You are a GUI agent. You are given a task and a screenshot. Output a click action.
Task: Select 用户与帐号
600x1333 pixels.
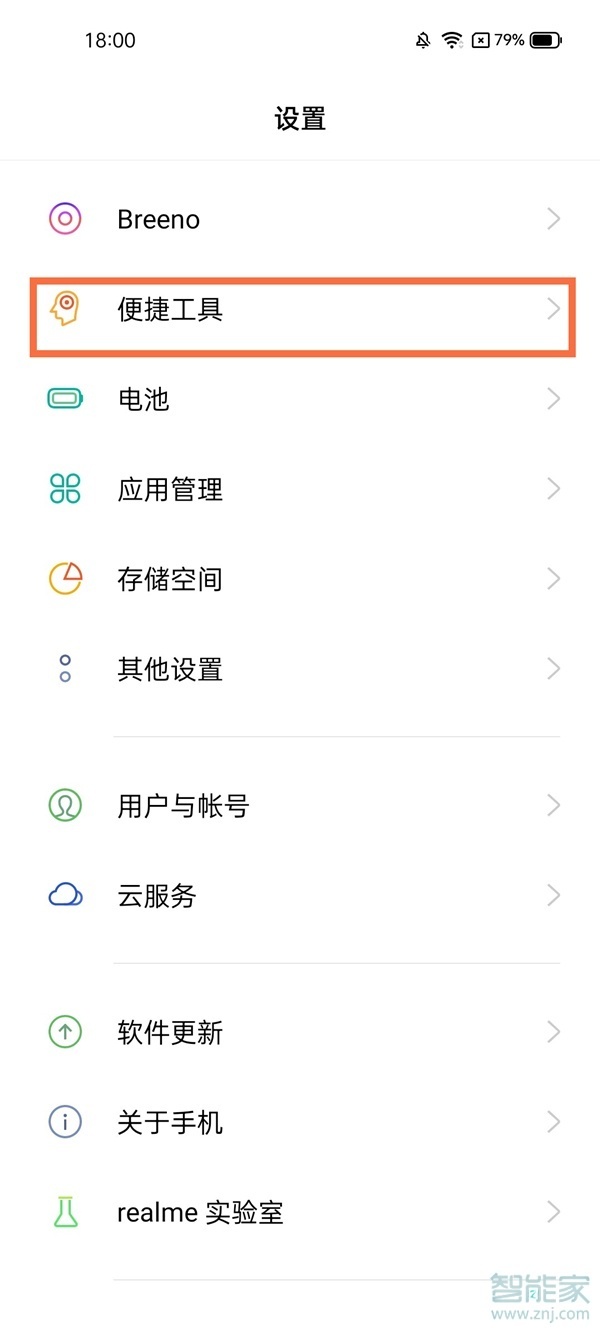click(x=300, y=805)
